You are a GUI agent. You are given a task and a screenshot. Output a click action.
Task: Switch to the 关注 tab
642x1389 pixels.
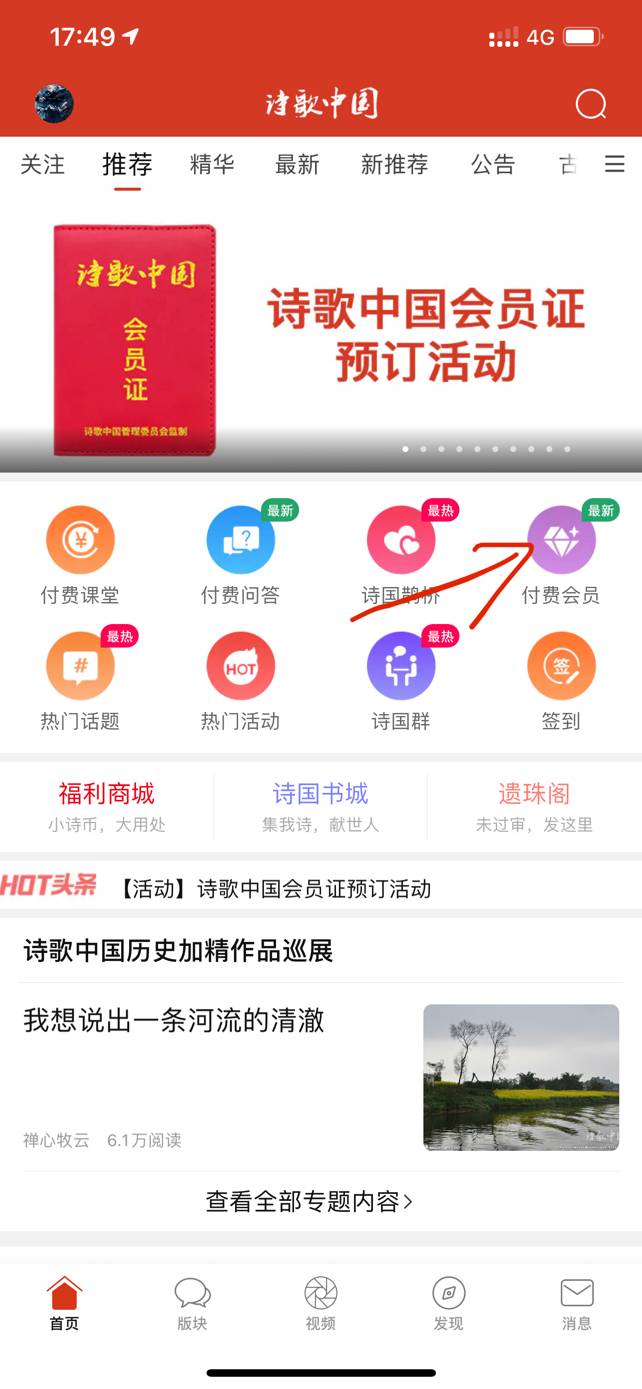(x=42, y=164)
